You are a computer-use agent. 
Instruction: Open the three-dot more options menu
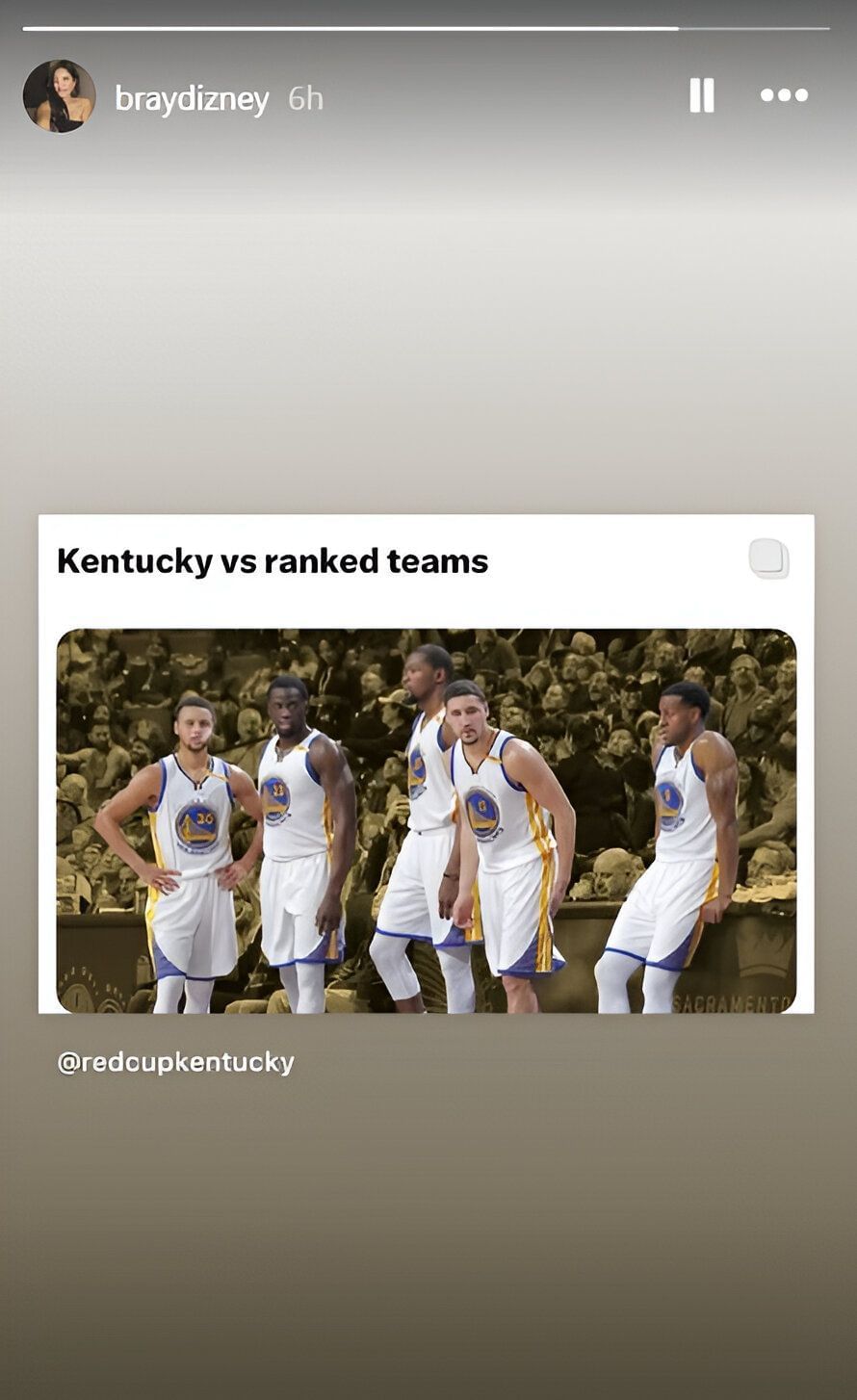click(784, 95)
